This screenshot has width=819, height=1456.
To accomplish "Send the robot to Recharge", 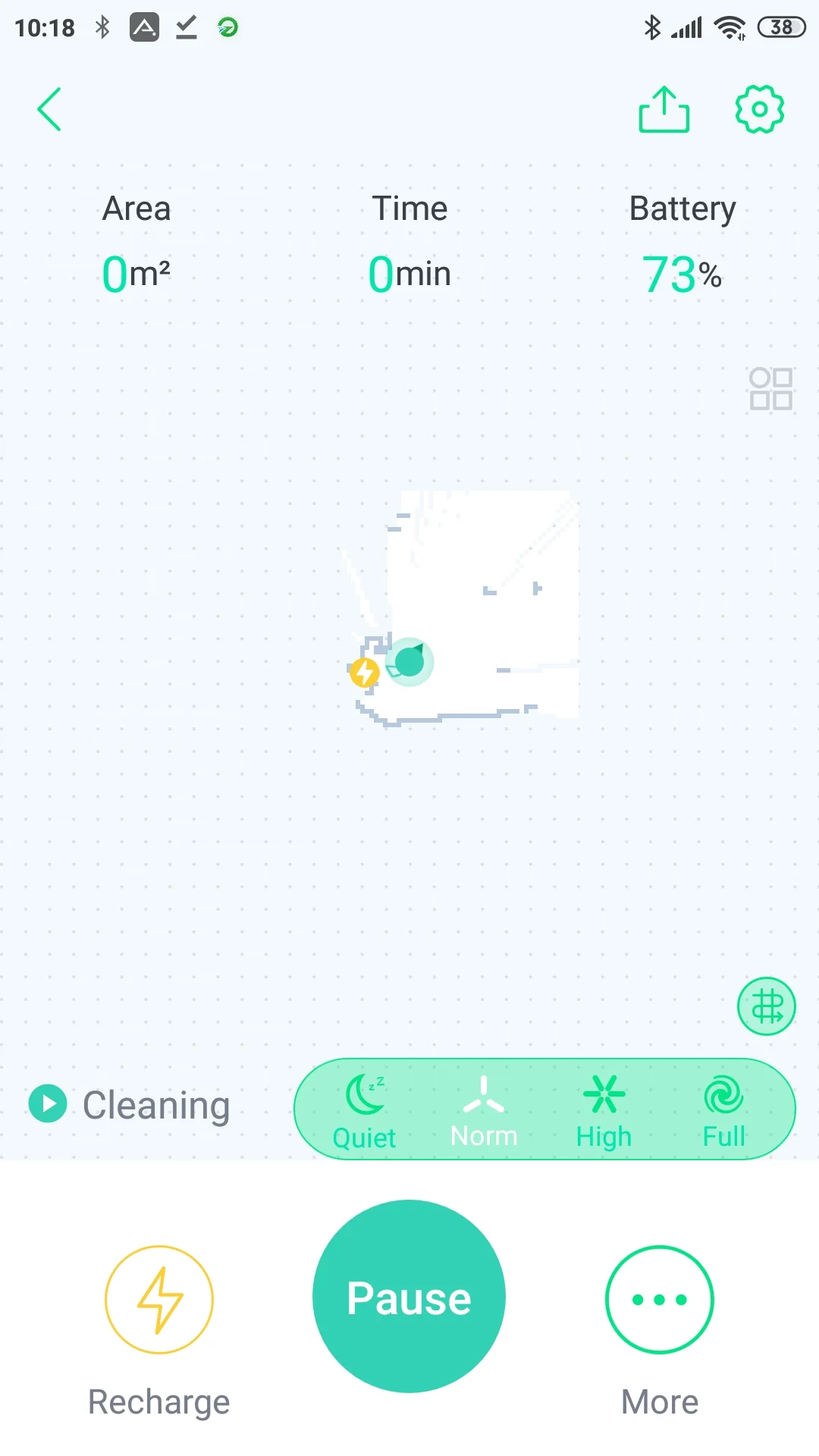I will click(159, 1300).
